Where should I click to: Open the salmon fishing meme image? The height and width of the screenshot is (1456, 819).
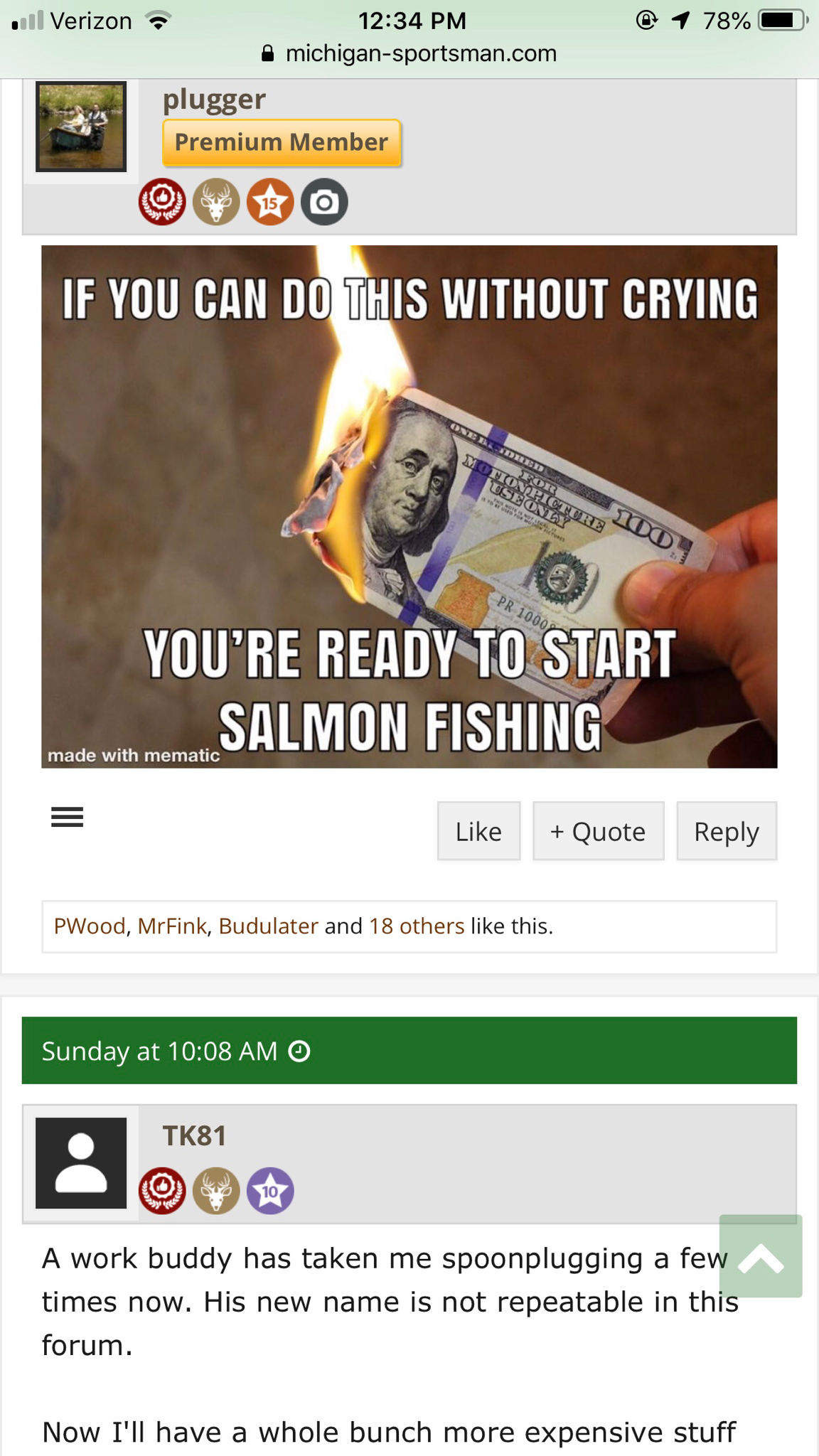coord(409,506)
